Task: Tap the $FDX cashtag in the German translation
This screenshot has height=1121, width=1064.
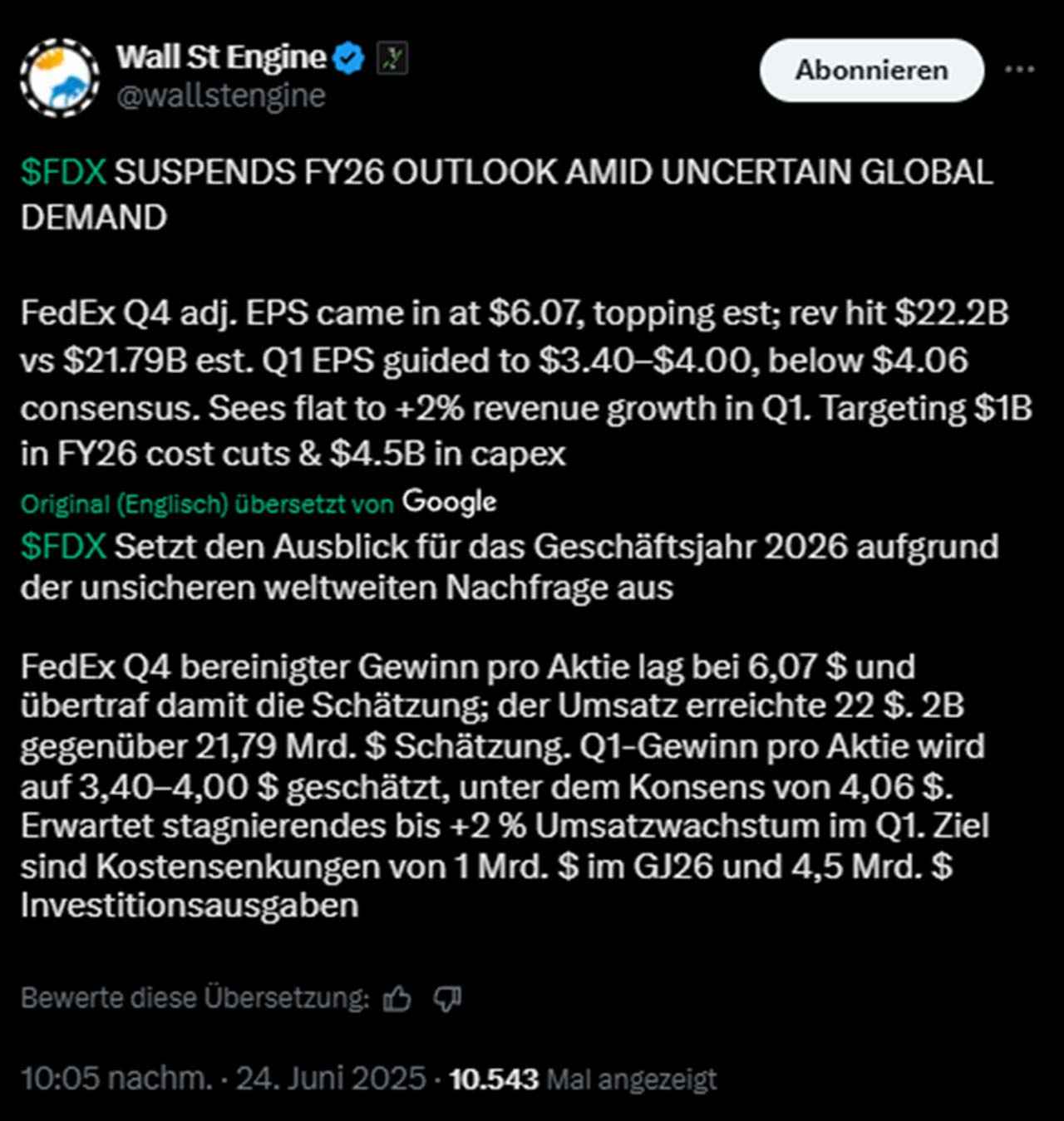Action: [63, 547]
